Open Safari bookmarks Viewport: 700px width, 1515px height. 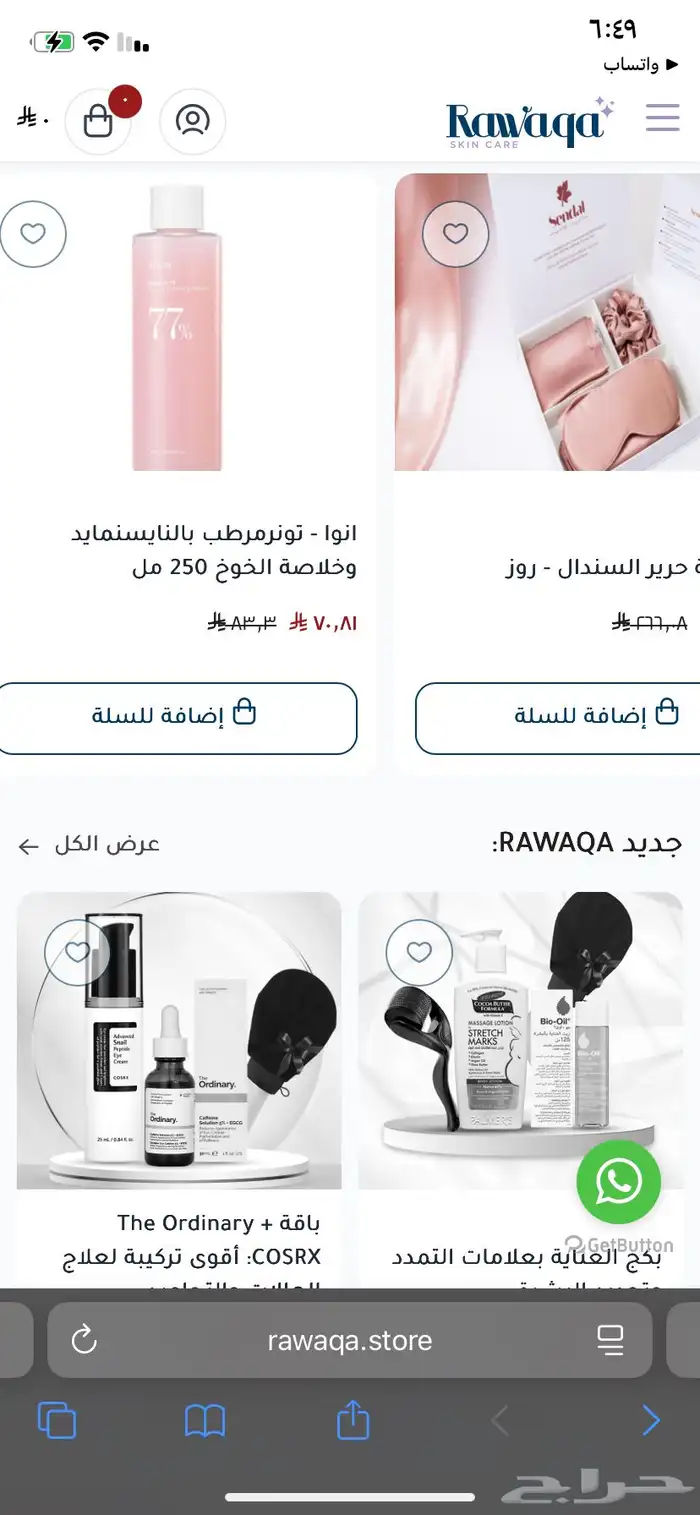coord(205,1420)
